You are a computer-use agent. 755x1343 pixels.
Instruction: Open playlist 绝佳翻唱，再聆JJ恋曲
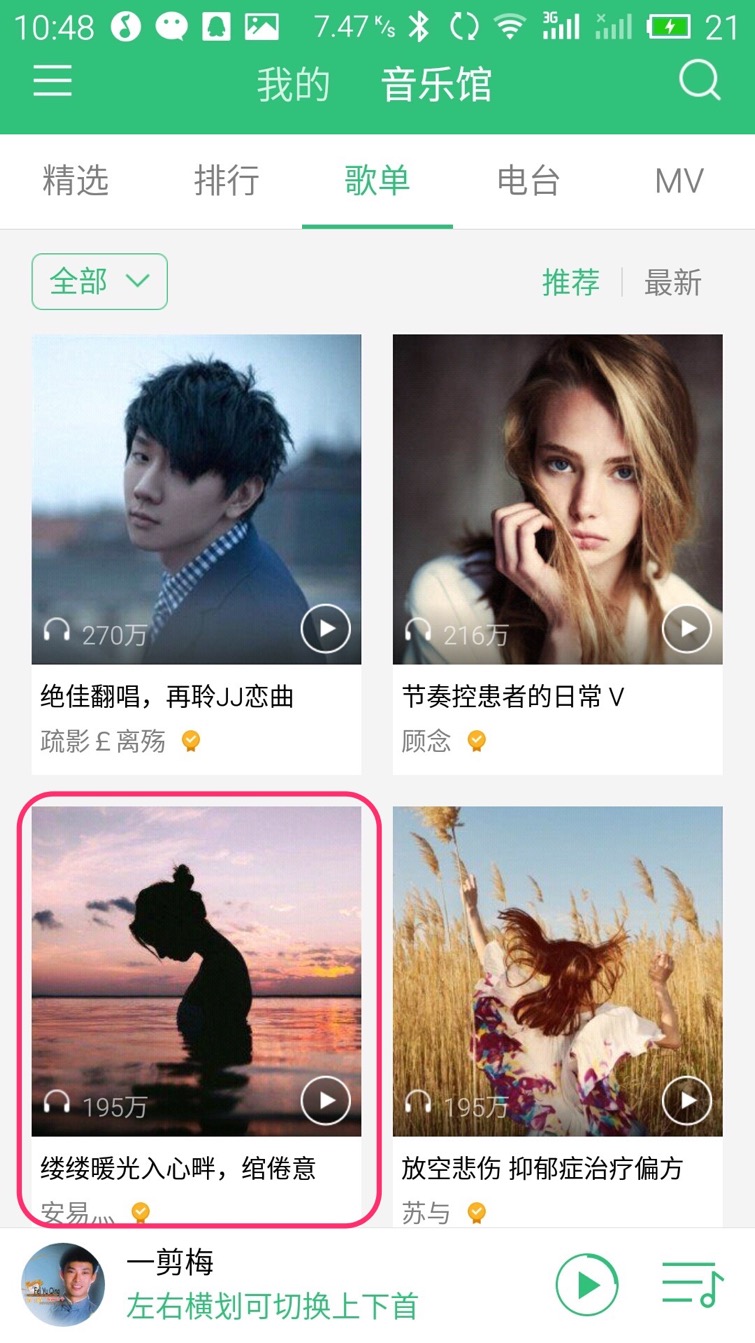tap(196, 498)
